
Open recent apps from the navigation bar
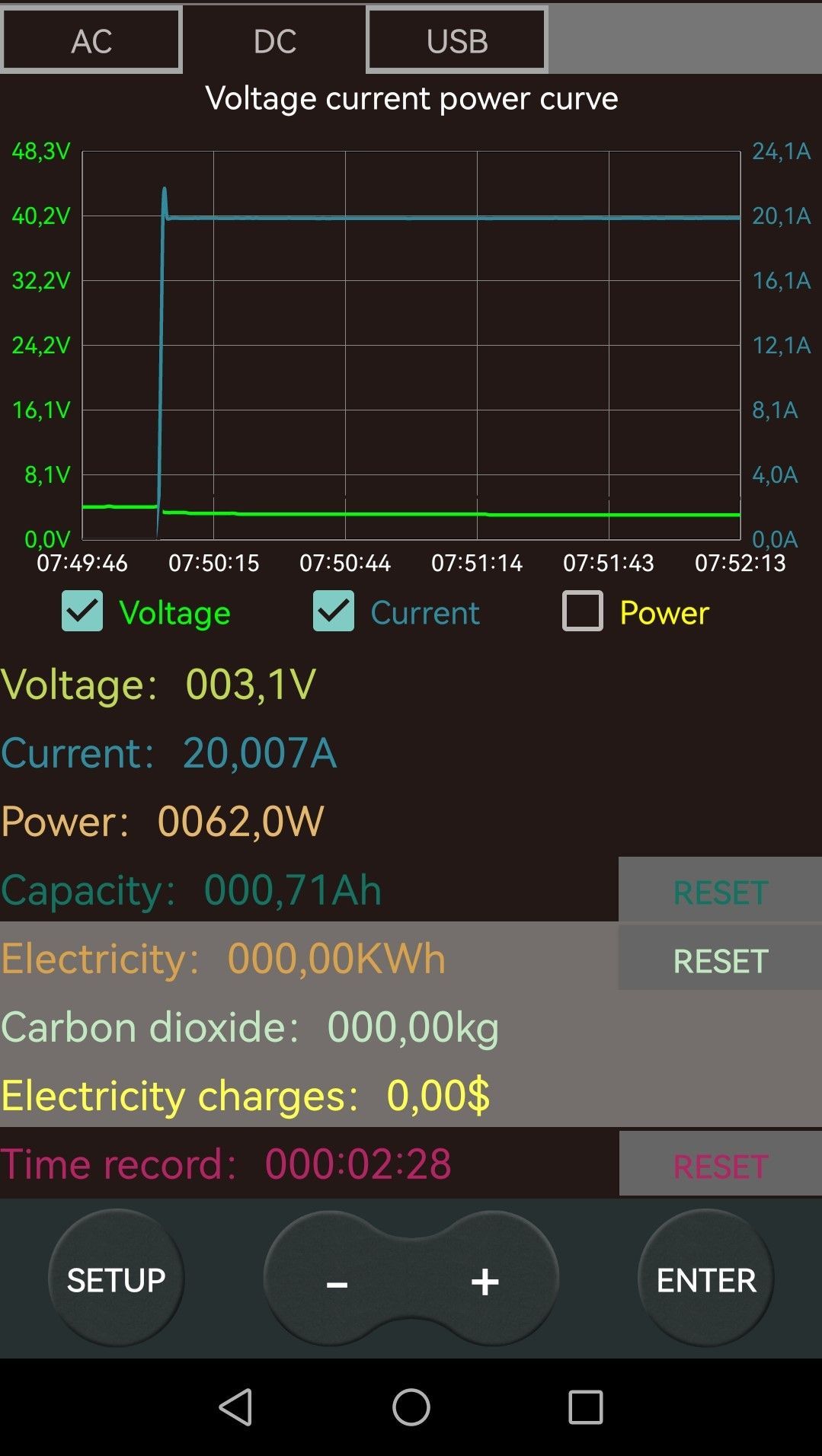click(x=585, y=1407)
